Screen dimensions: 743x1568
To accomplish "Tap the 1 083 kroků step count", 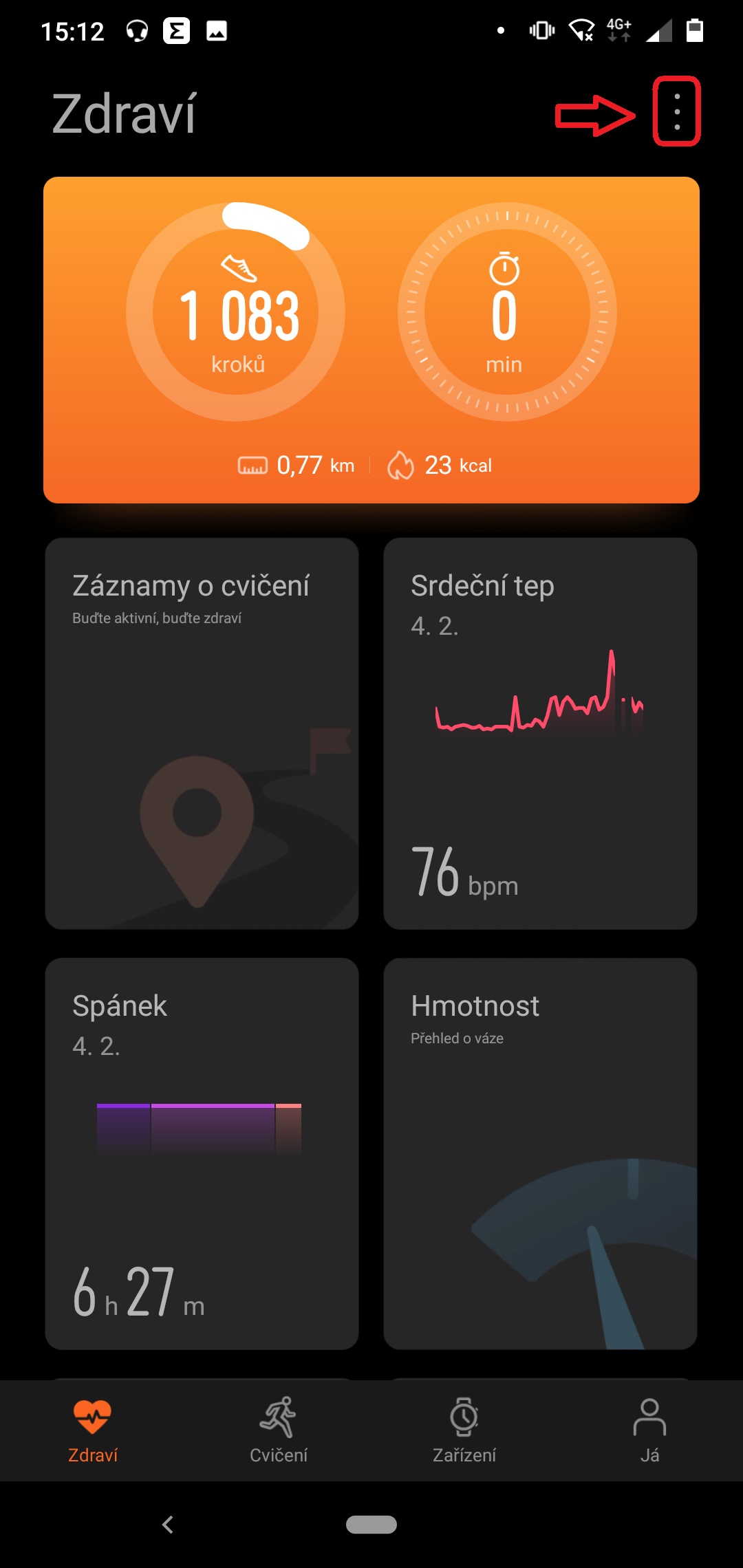I will pos(239,316).
